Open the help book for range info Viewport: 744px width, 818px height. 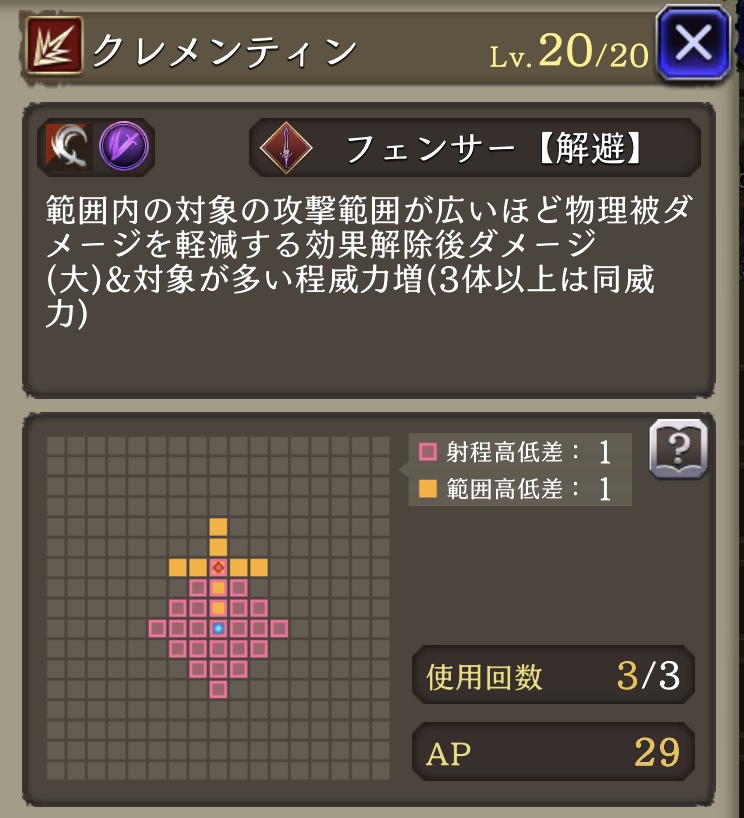click(678, 449)
